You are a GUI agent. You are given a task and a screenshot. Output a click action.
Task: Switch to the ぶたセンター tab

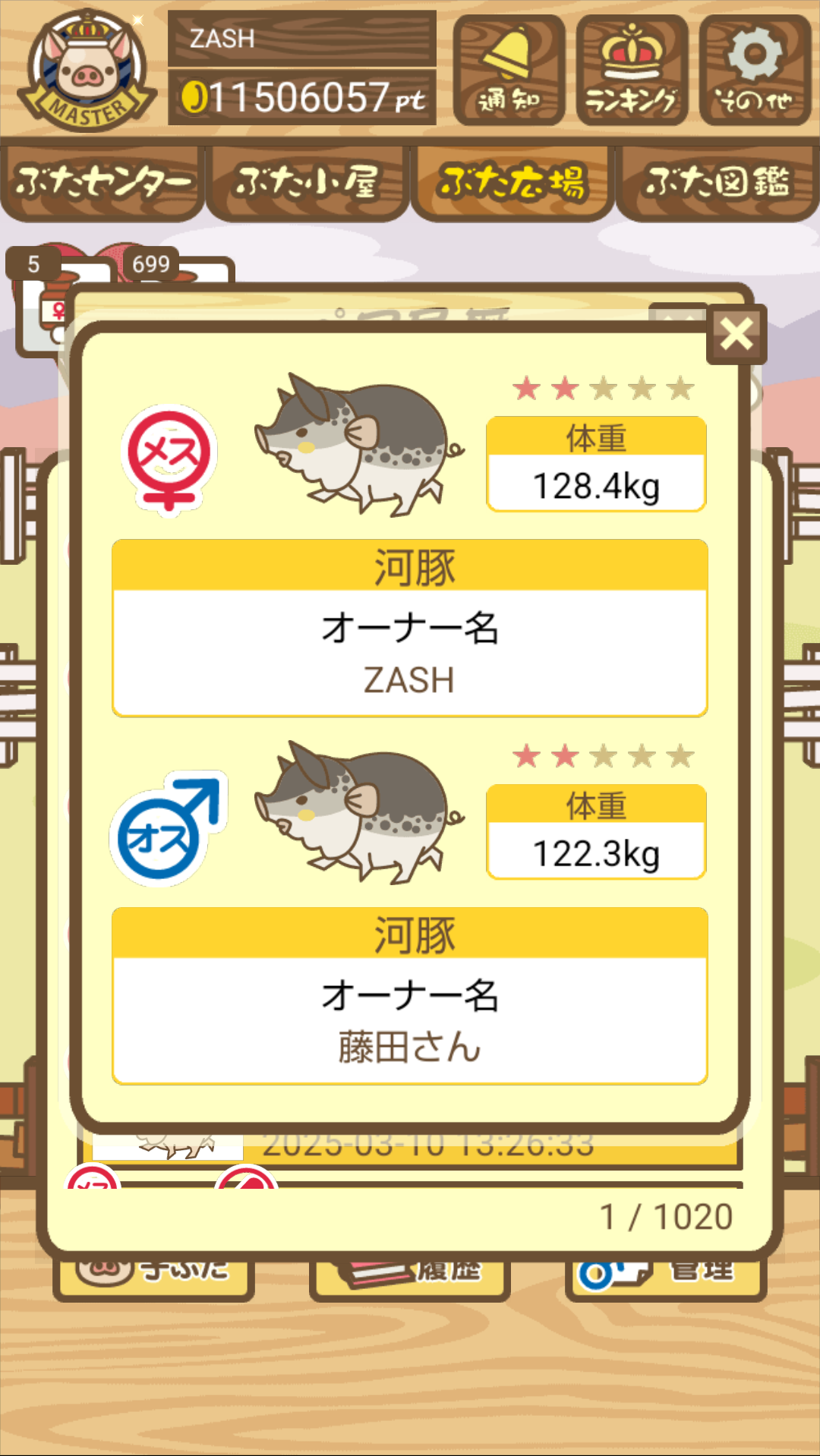(x=102, y=183)
